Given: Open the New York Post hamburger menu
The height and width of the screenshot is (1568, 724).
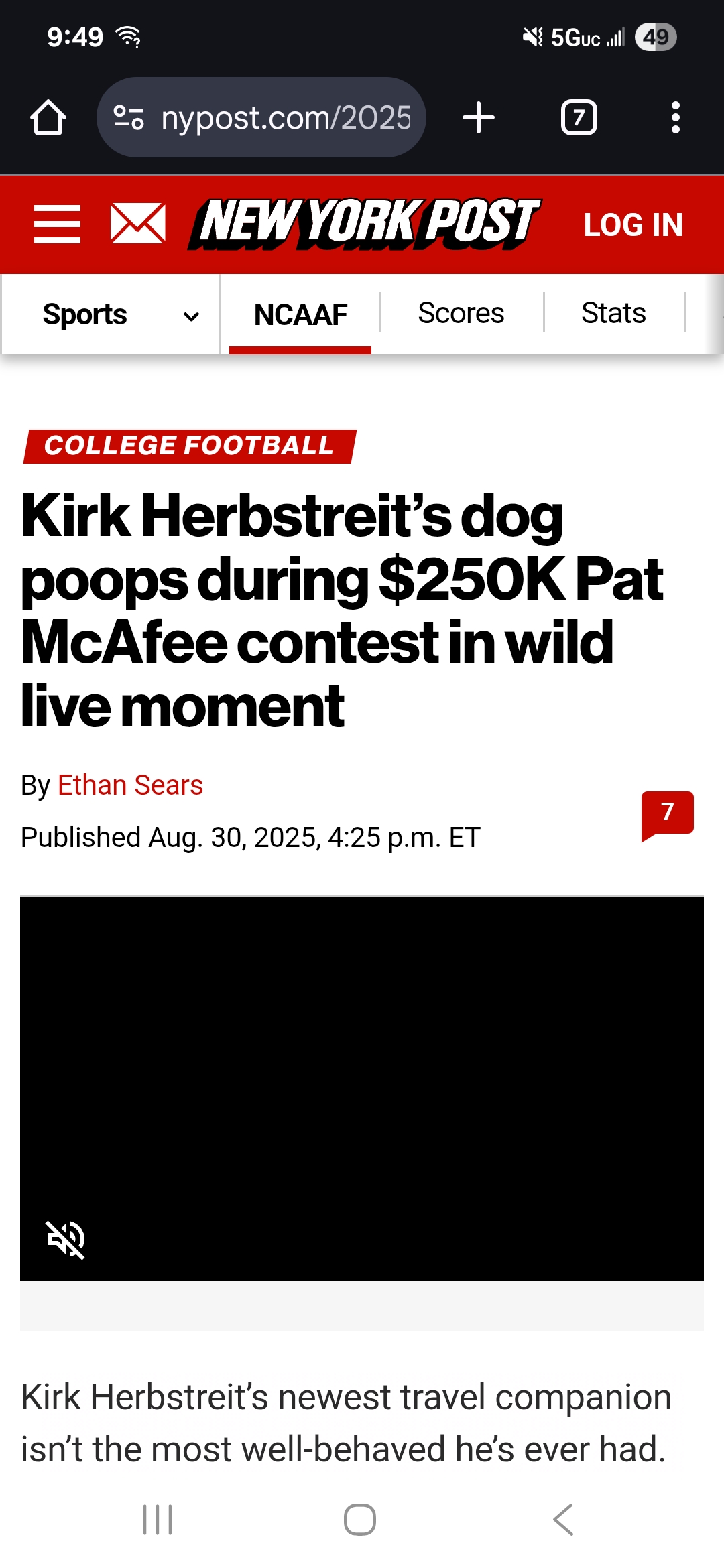Looking at the screenshot, I should pos(58,224).
